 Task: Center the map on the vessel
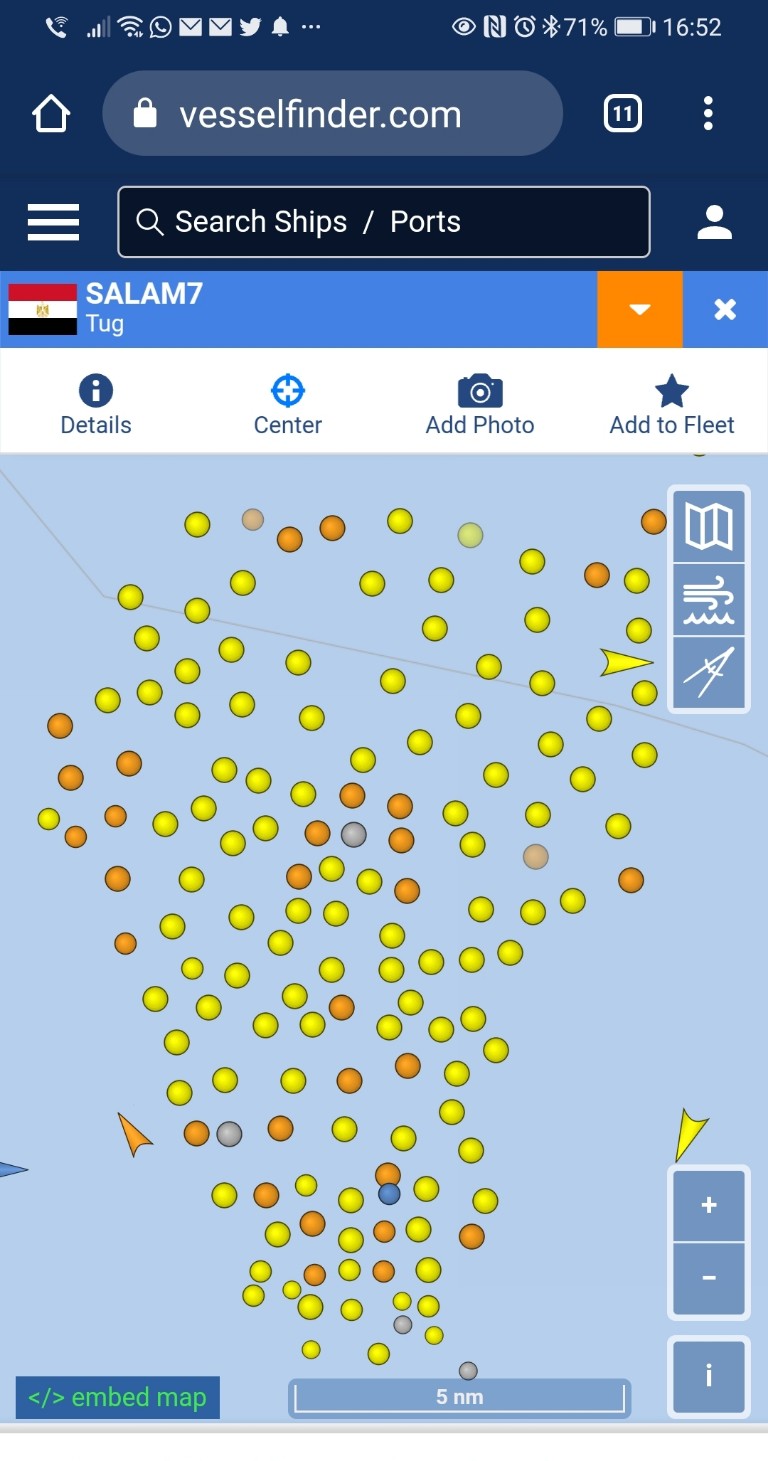288,405
